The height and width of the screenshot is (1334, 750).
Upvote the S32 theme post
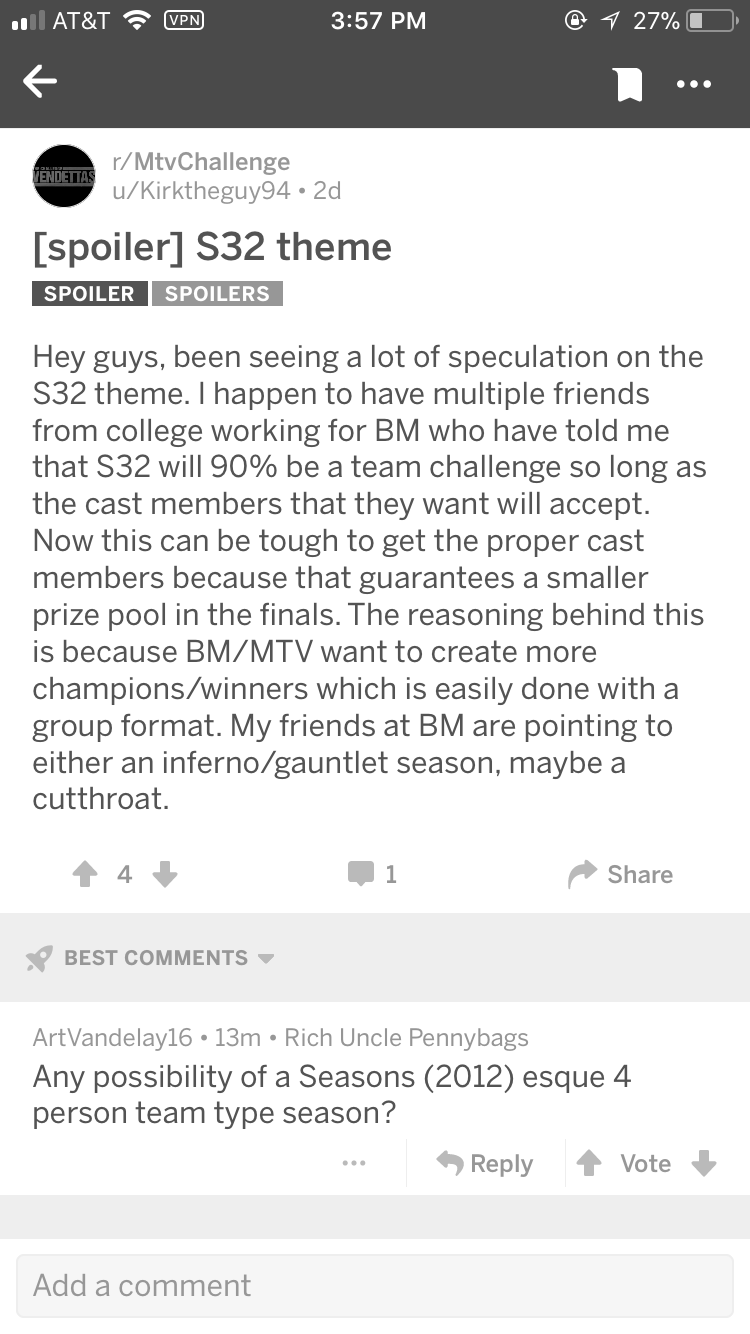click(83, 874)
